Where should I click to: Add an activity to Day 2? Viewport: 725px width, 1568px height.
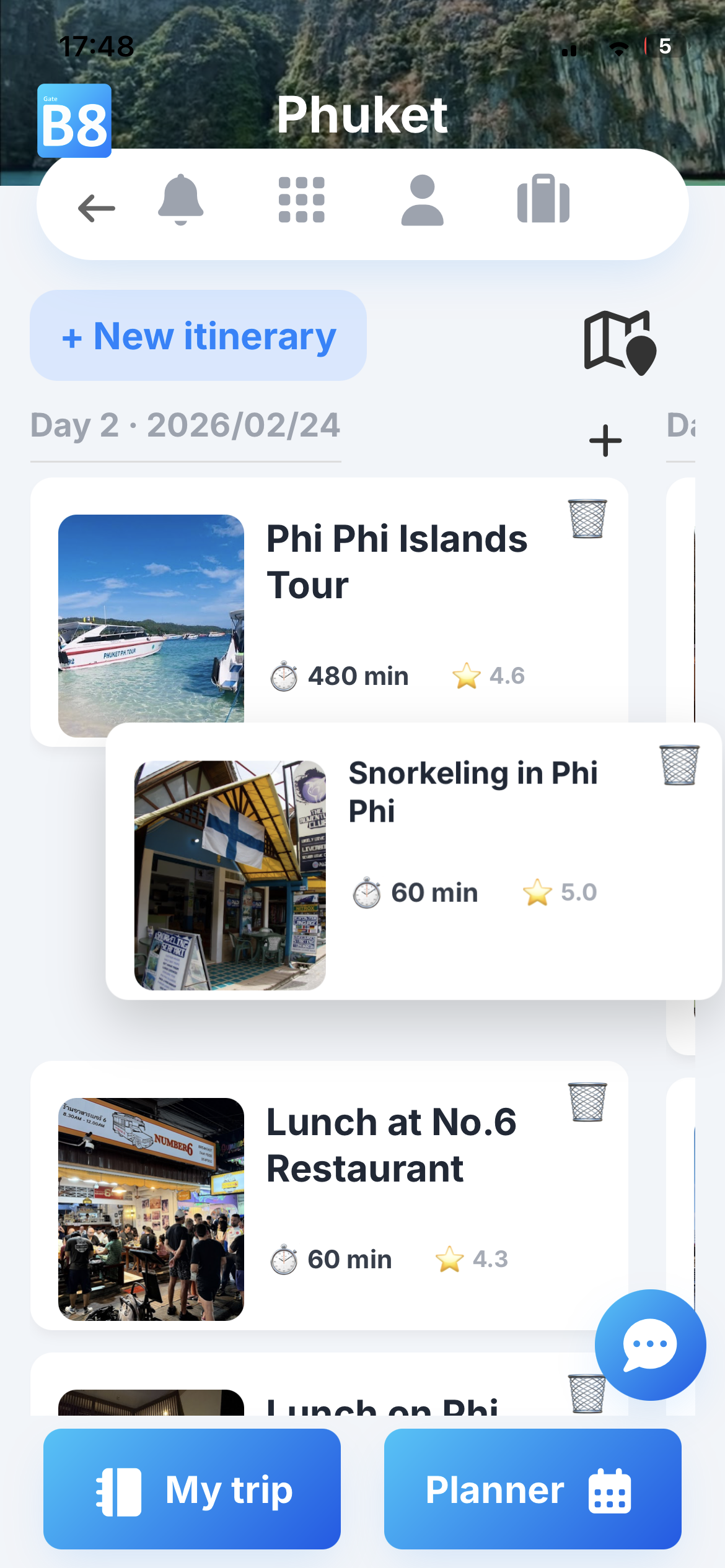point(605,441)
